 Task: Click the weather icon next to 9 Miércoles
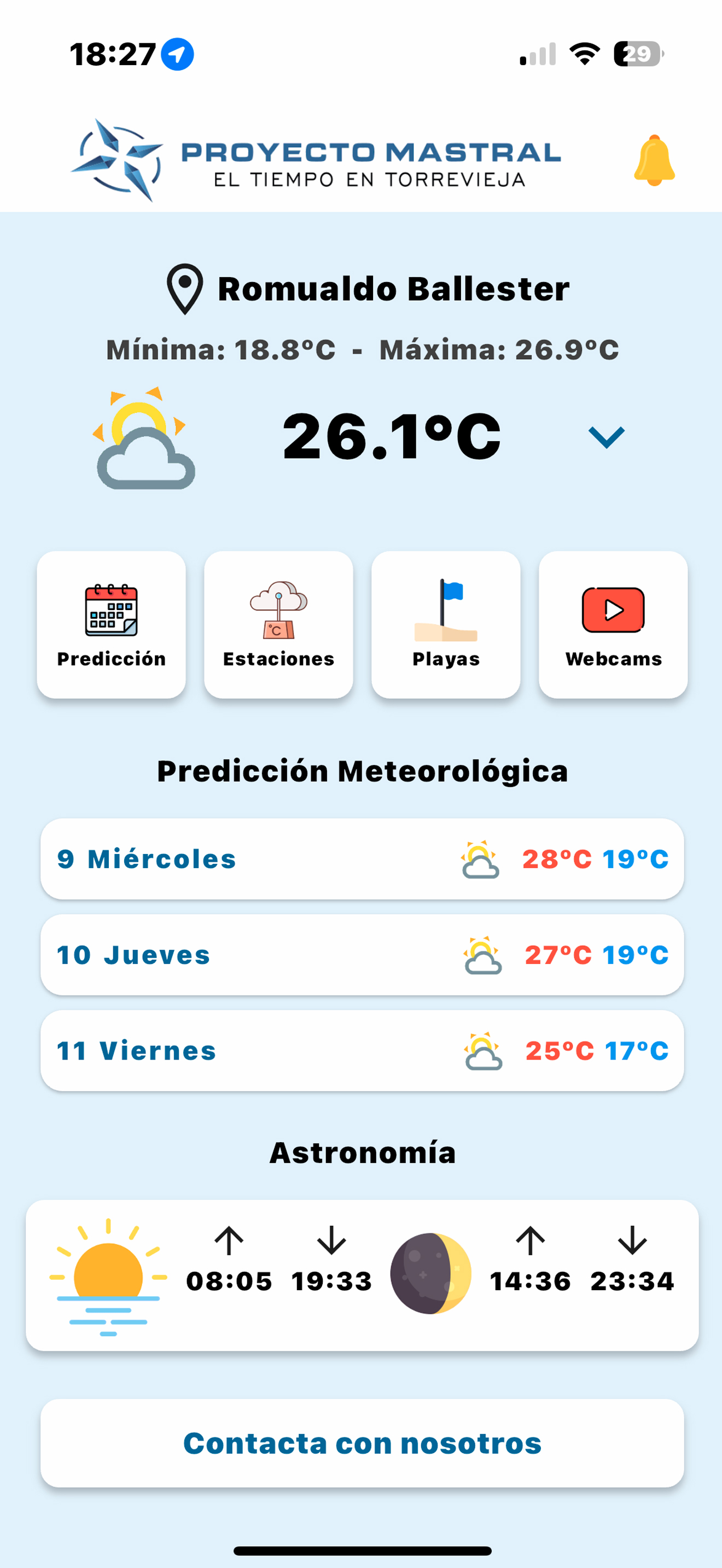(479, 859)
